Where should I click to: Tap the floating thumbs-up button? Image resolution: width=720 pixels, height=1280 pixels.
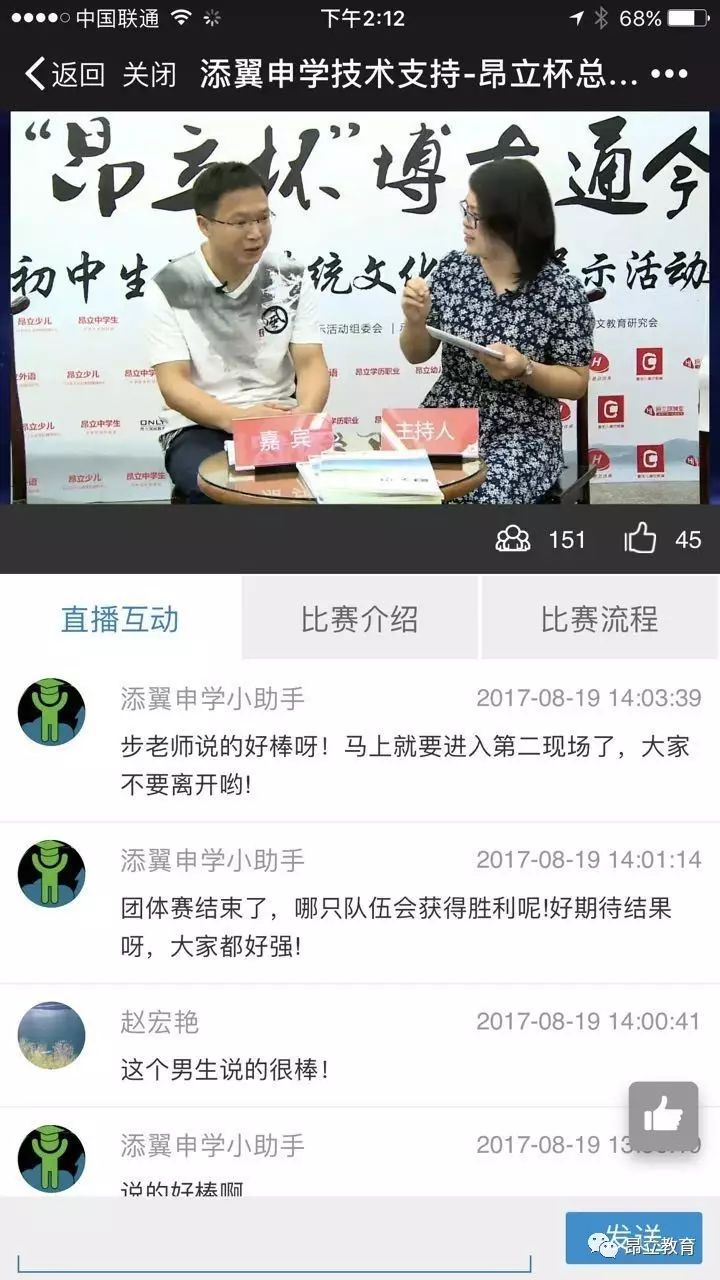(x=663, y=1114)
